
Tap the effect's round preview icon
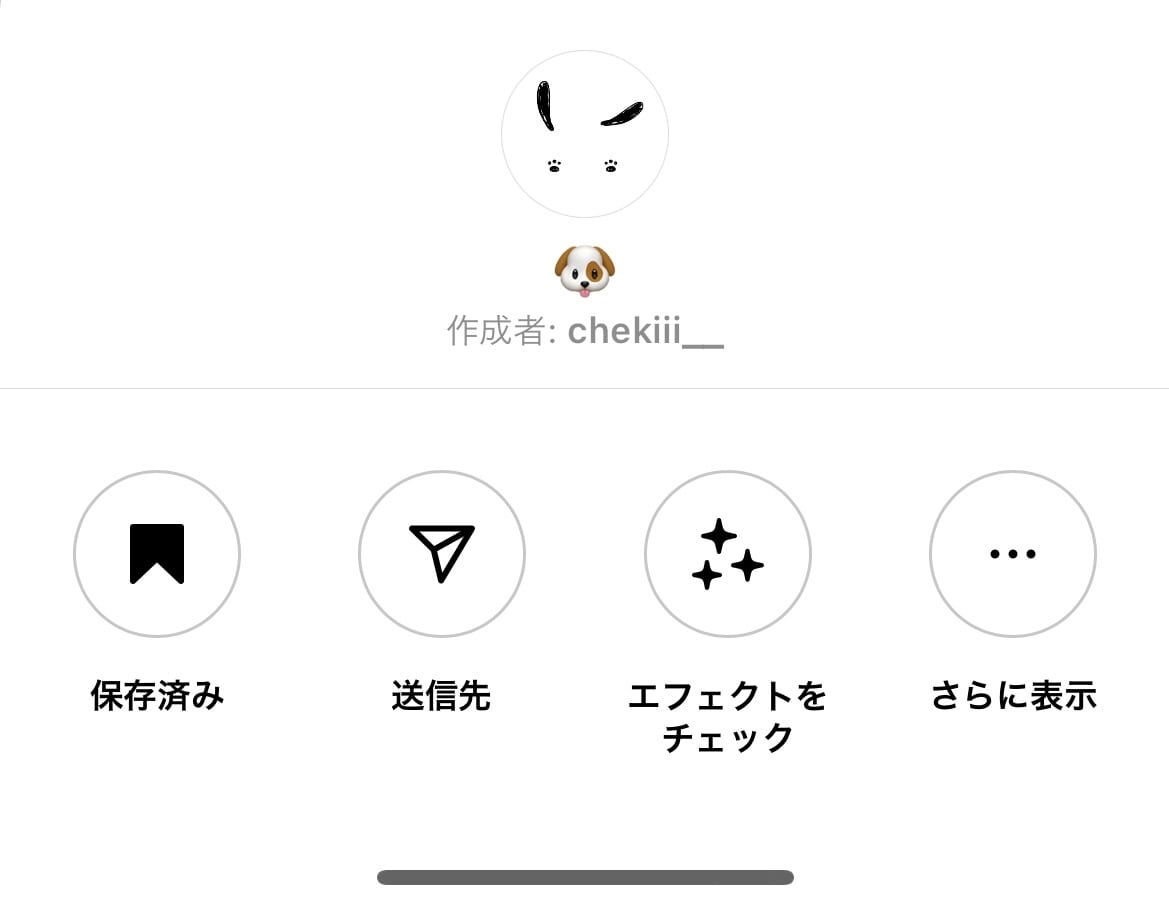tap(584, 134)
